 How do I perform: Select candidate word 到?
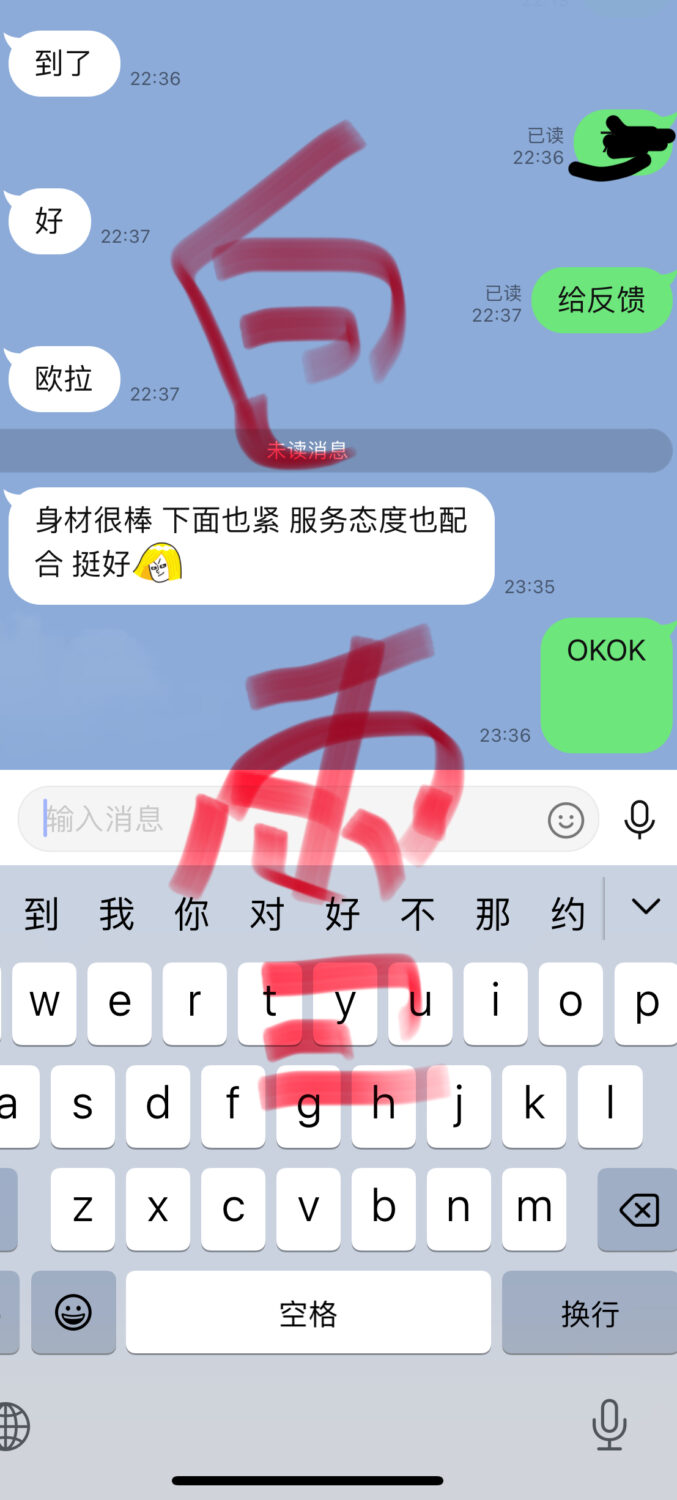click(x=41, y=913)
